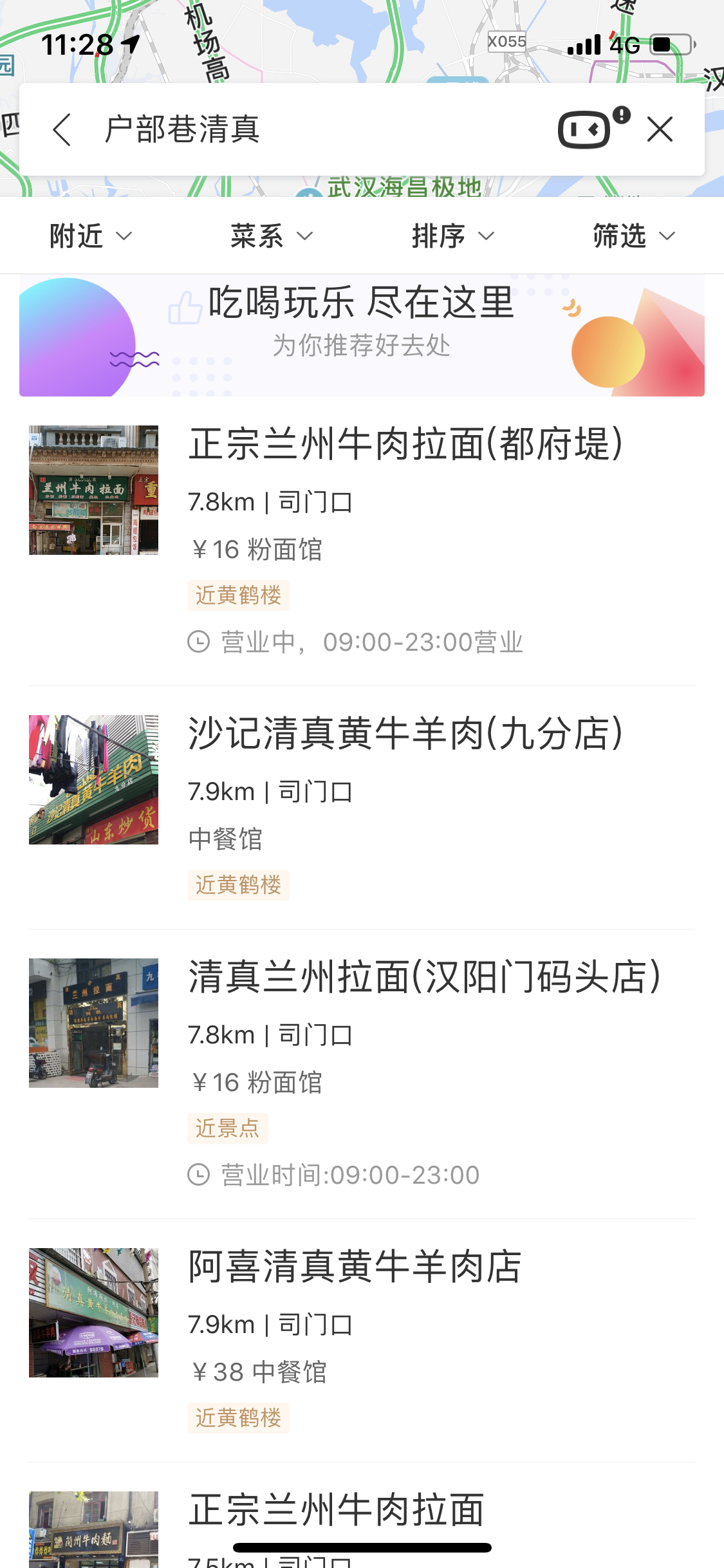Open the 吃喝玩乐 尽在这里 banner

pos(362,335)
